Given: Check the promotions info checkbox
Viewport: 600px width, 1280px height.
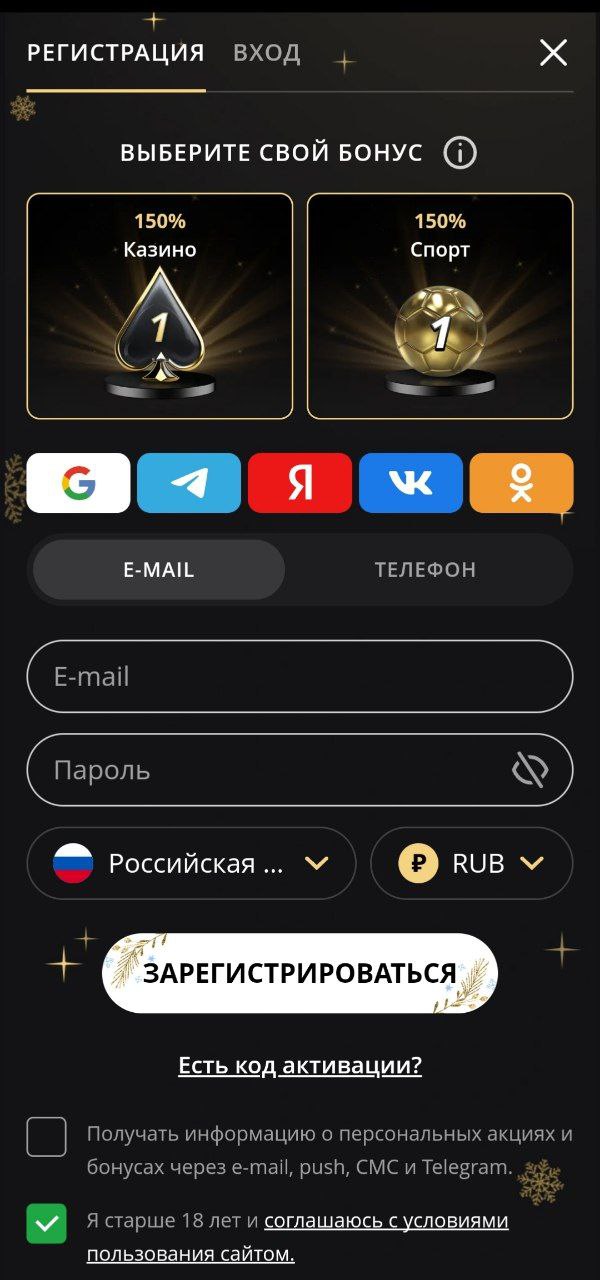Looking at the screenshot, I should coord(47,1137).
